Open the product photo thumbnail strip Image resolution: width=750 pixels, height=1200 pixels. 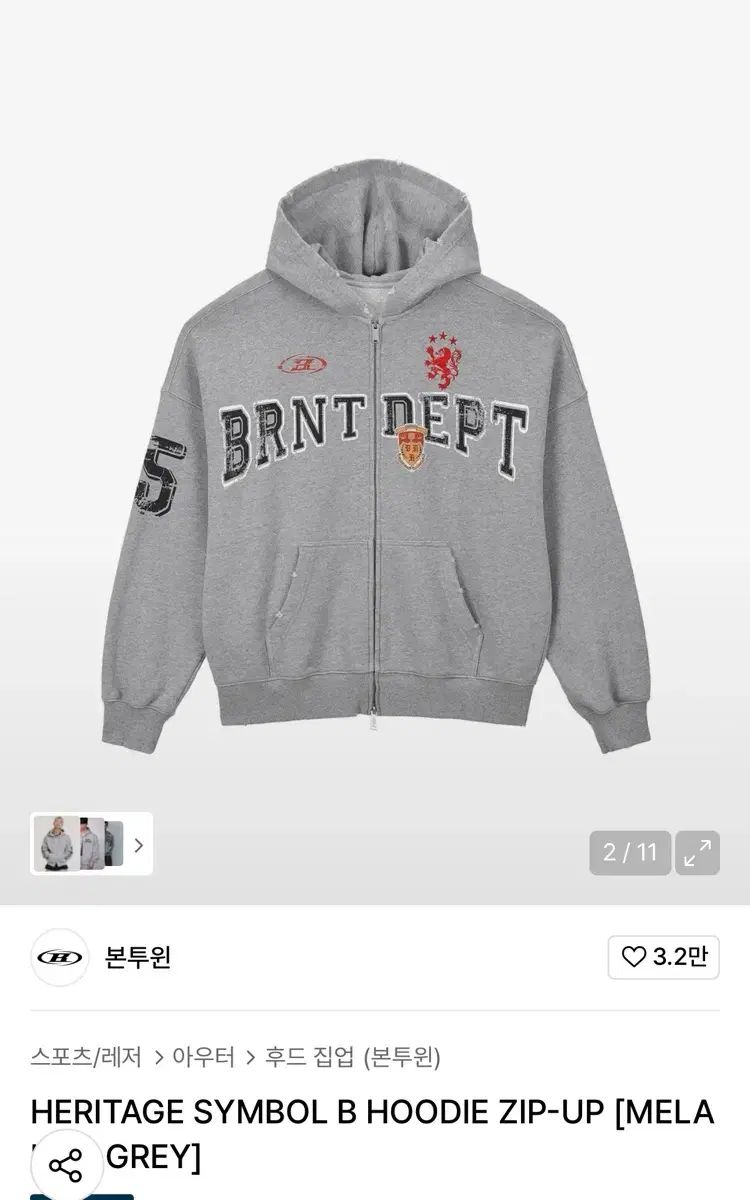tap(91, 844)
